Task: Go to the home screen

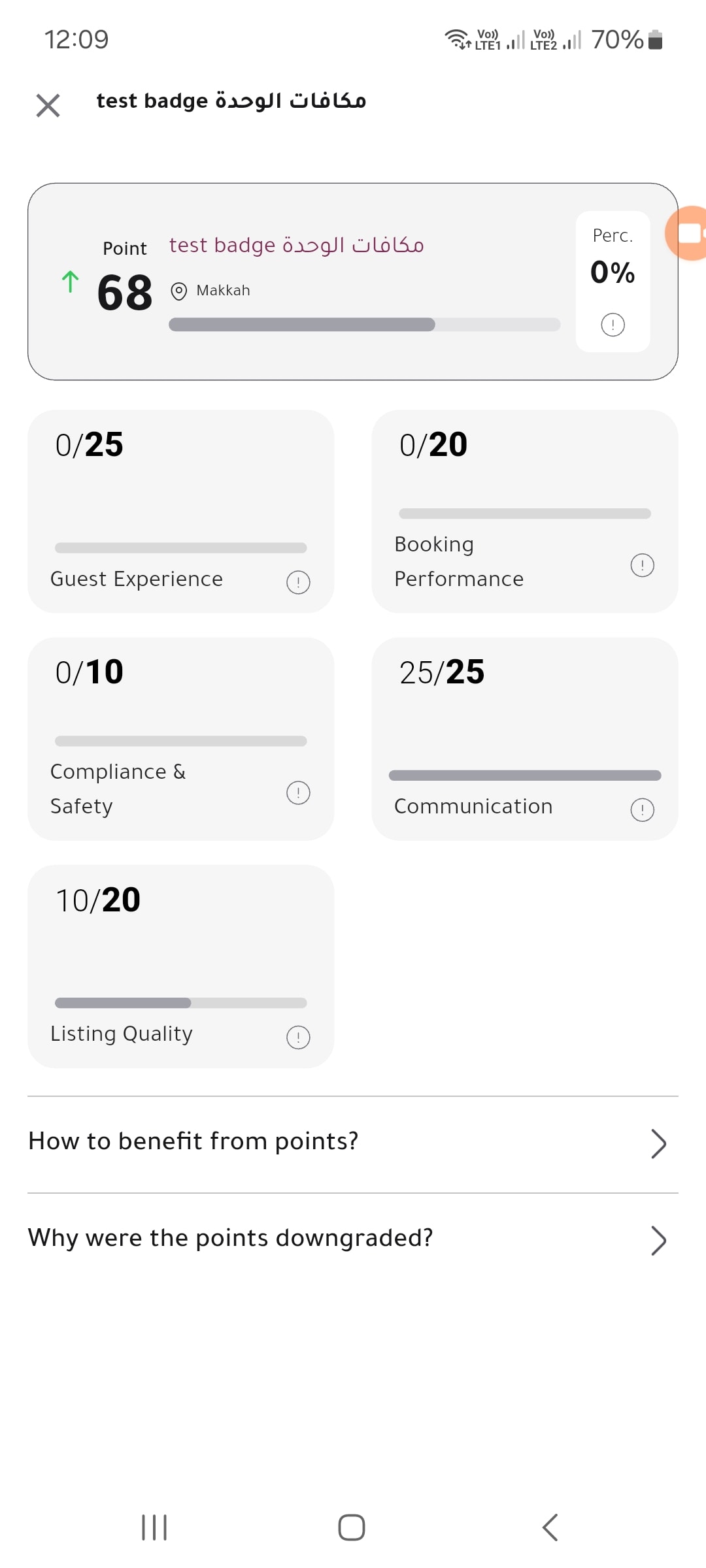Action: tap(352, 1527)
